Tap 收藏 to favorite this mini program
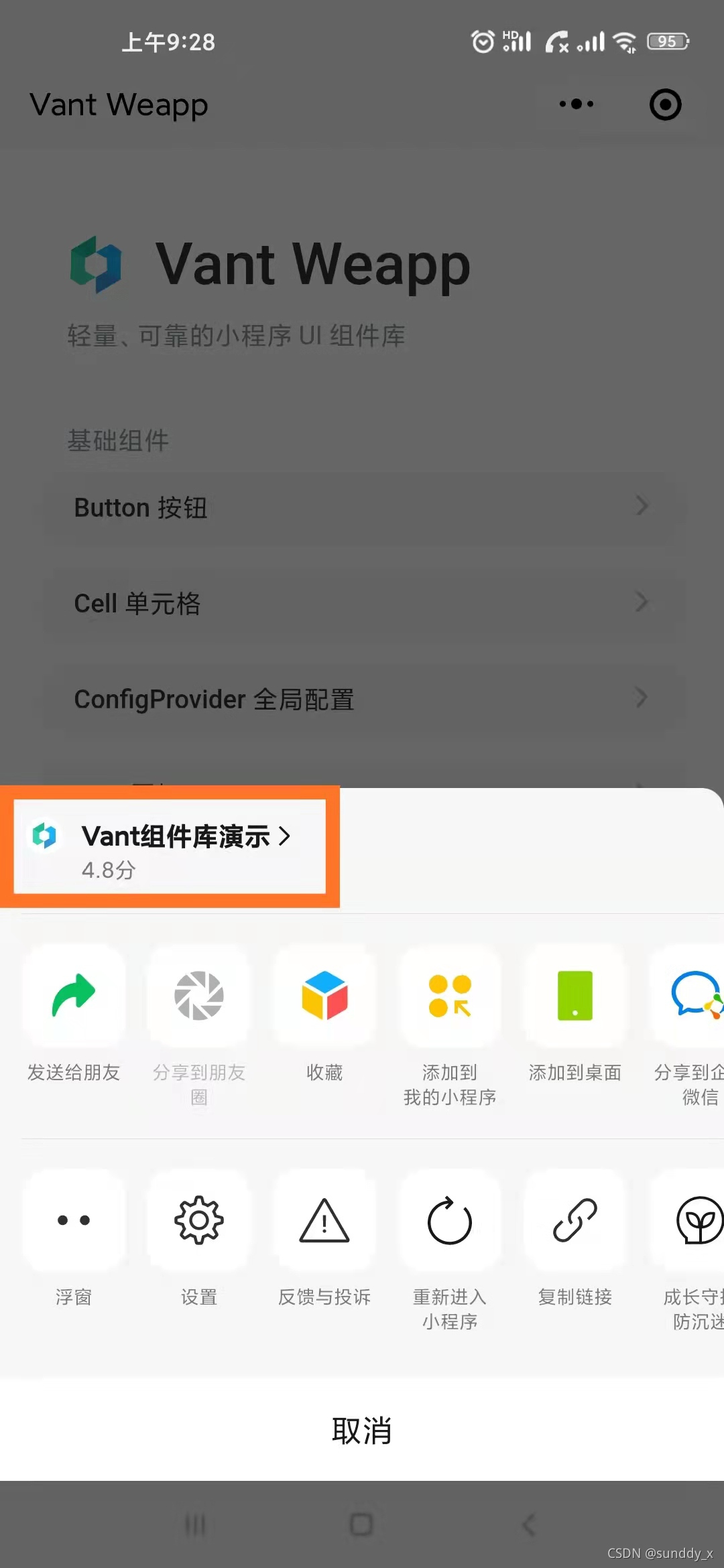Viewport: 724px width, 1568px height. point(324,996)
